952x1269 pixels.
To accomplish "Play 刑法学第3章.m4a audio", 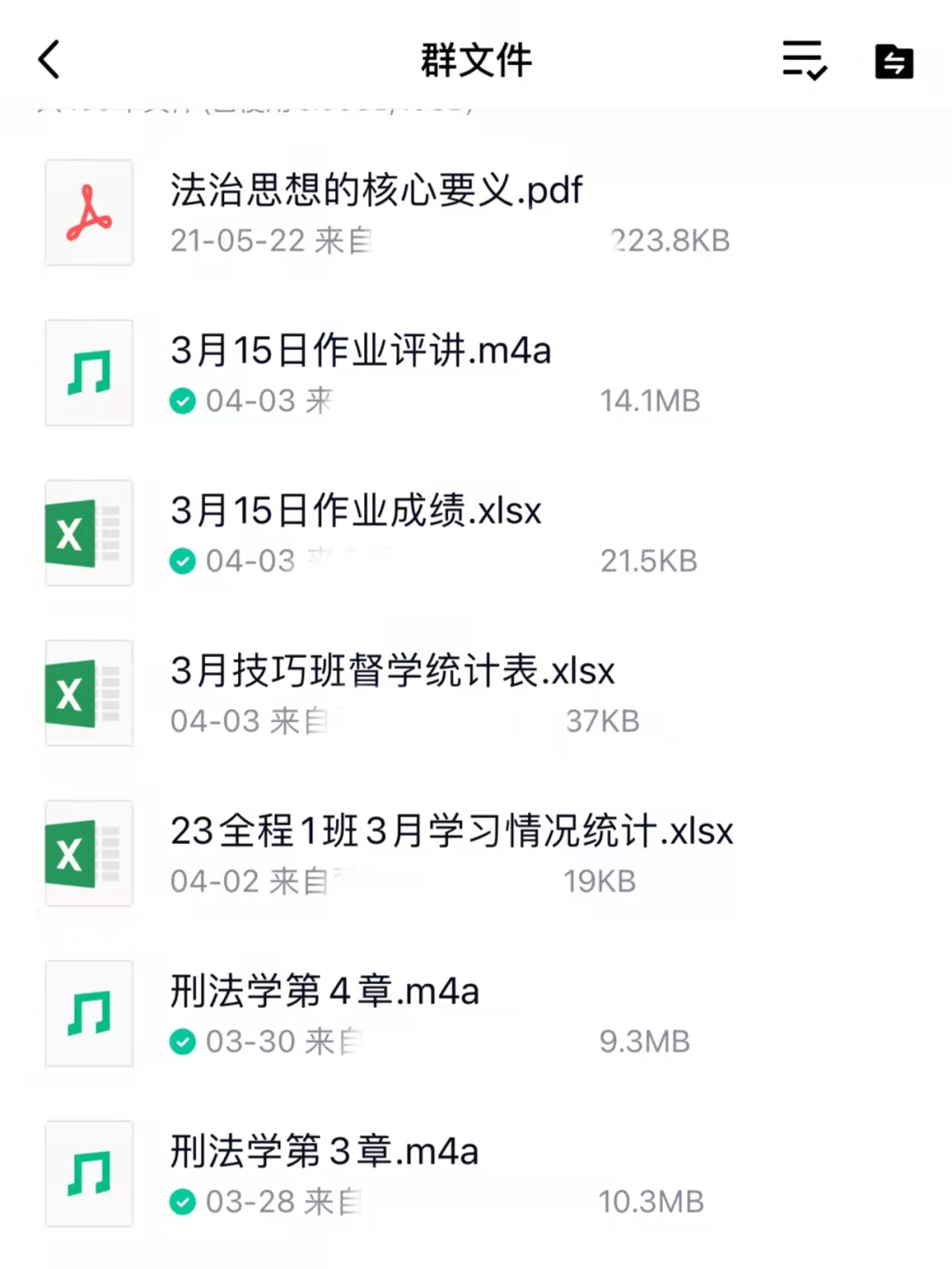I will (x=324, y=1153).
